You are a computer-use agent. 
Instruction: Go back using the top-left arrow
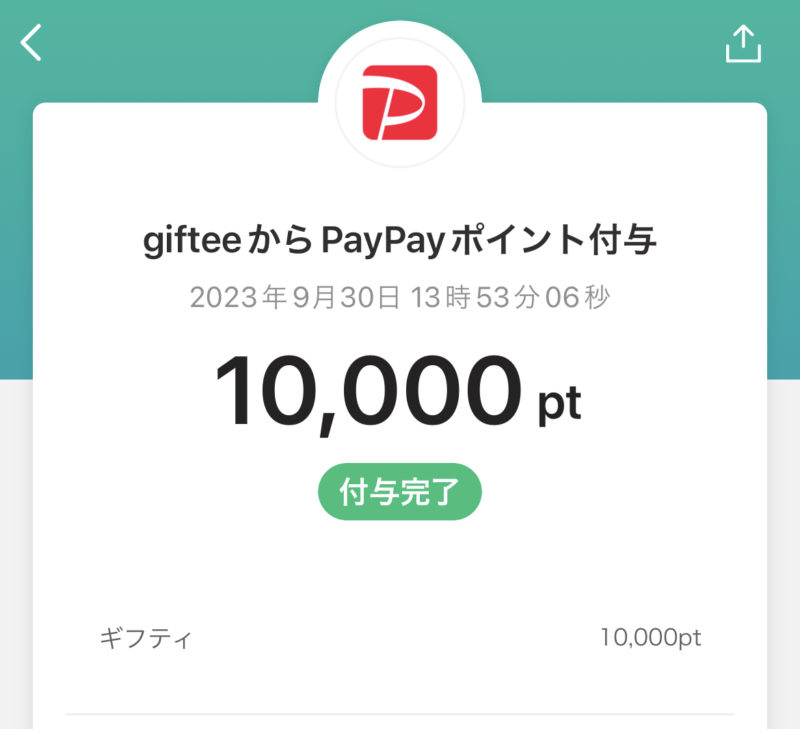(x=32, y=43)
